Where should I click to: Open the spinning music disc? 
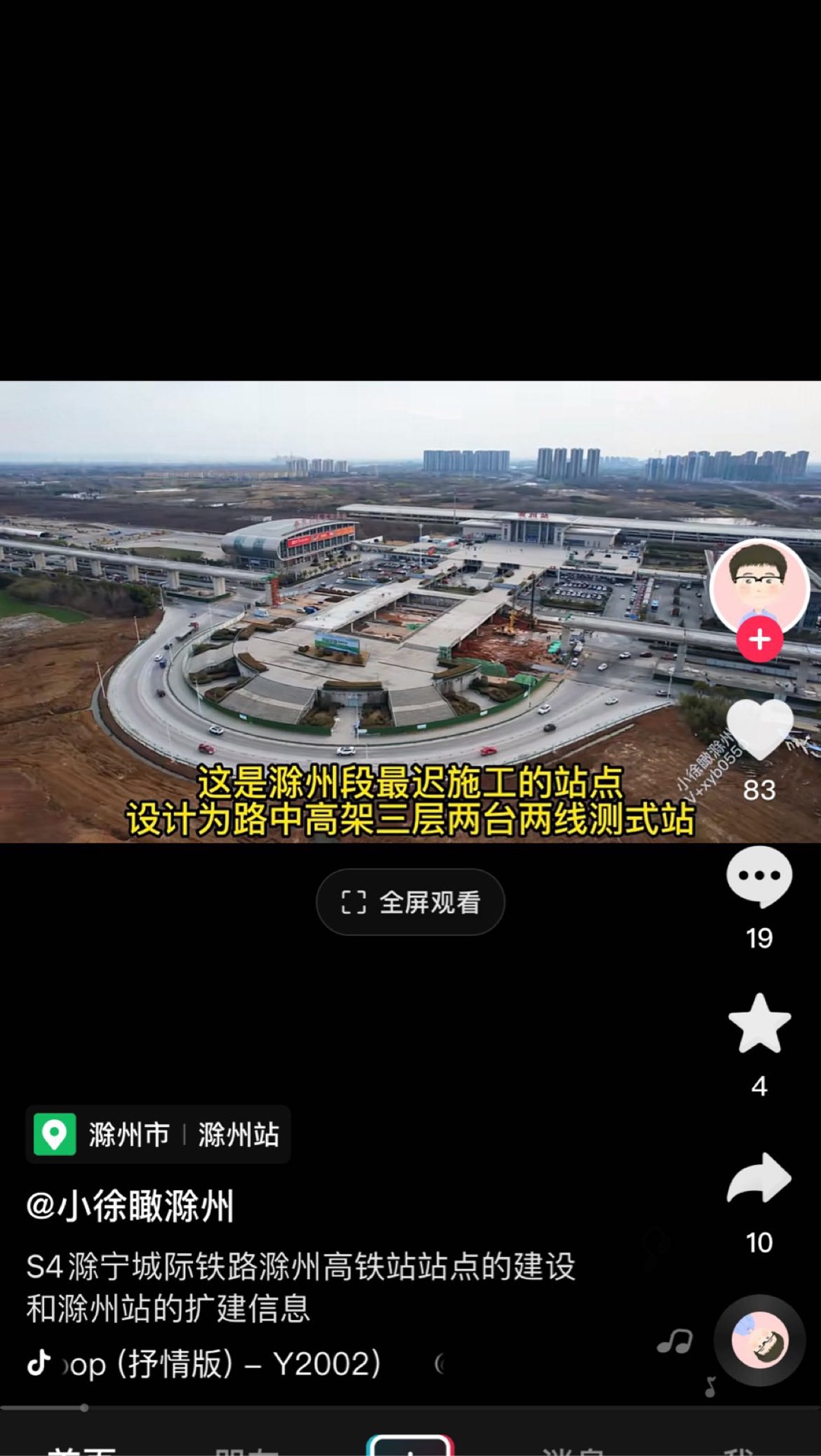click(759, 1340)
